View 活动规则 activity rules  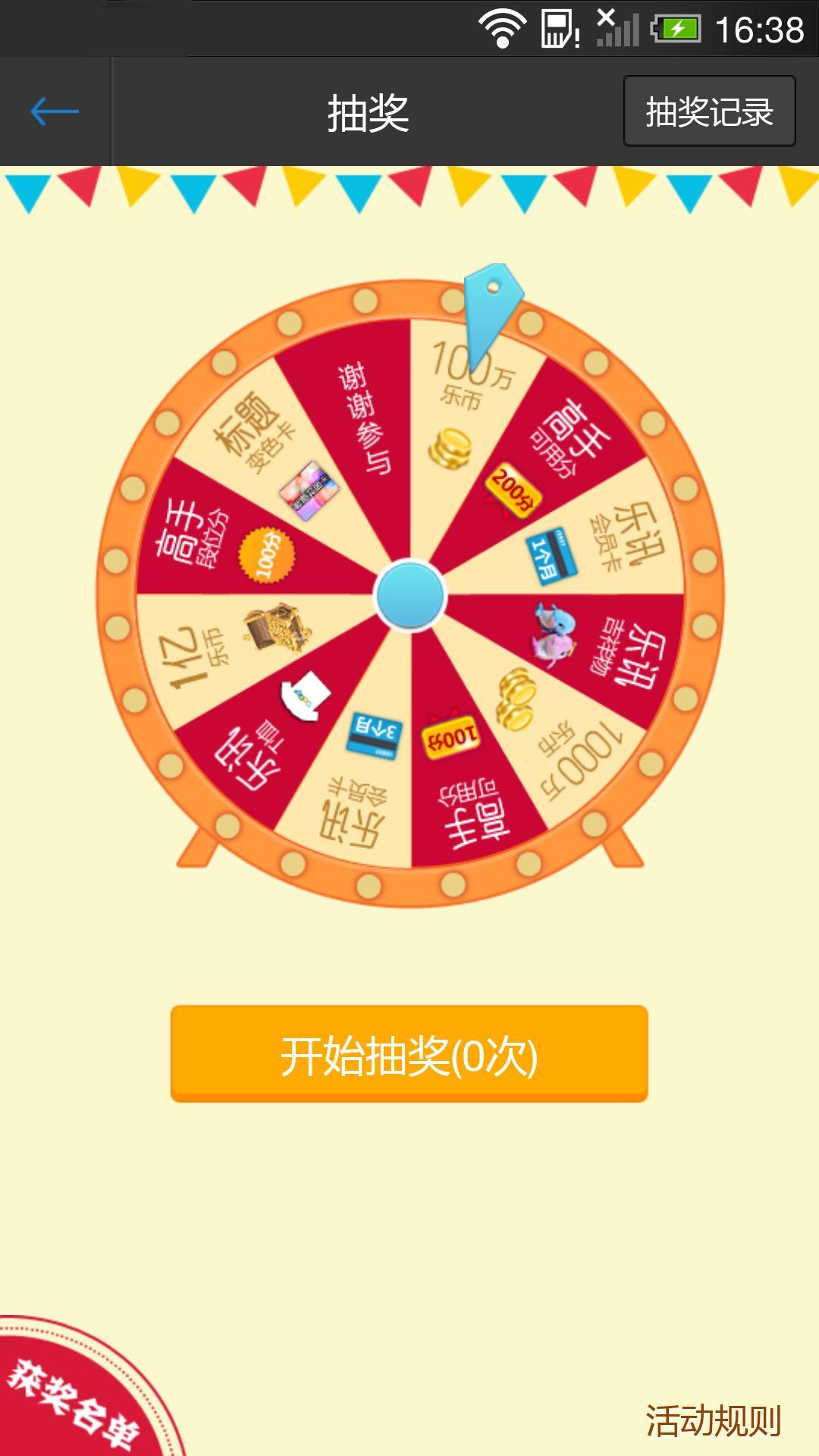click(713, 1420)
